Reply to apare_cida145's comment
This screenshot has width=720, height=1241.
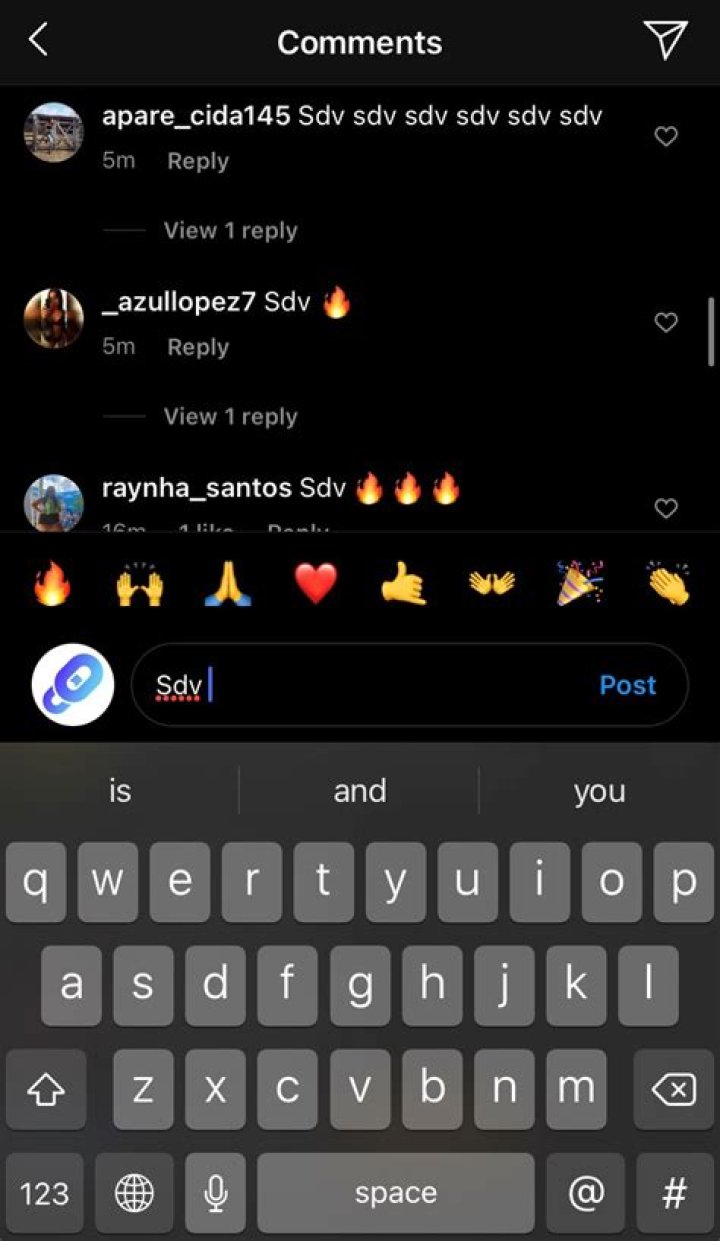[x=197, y=161]
